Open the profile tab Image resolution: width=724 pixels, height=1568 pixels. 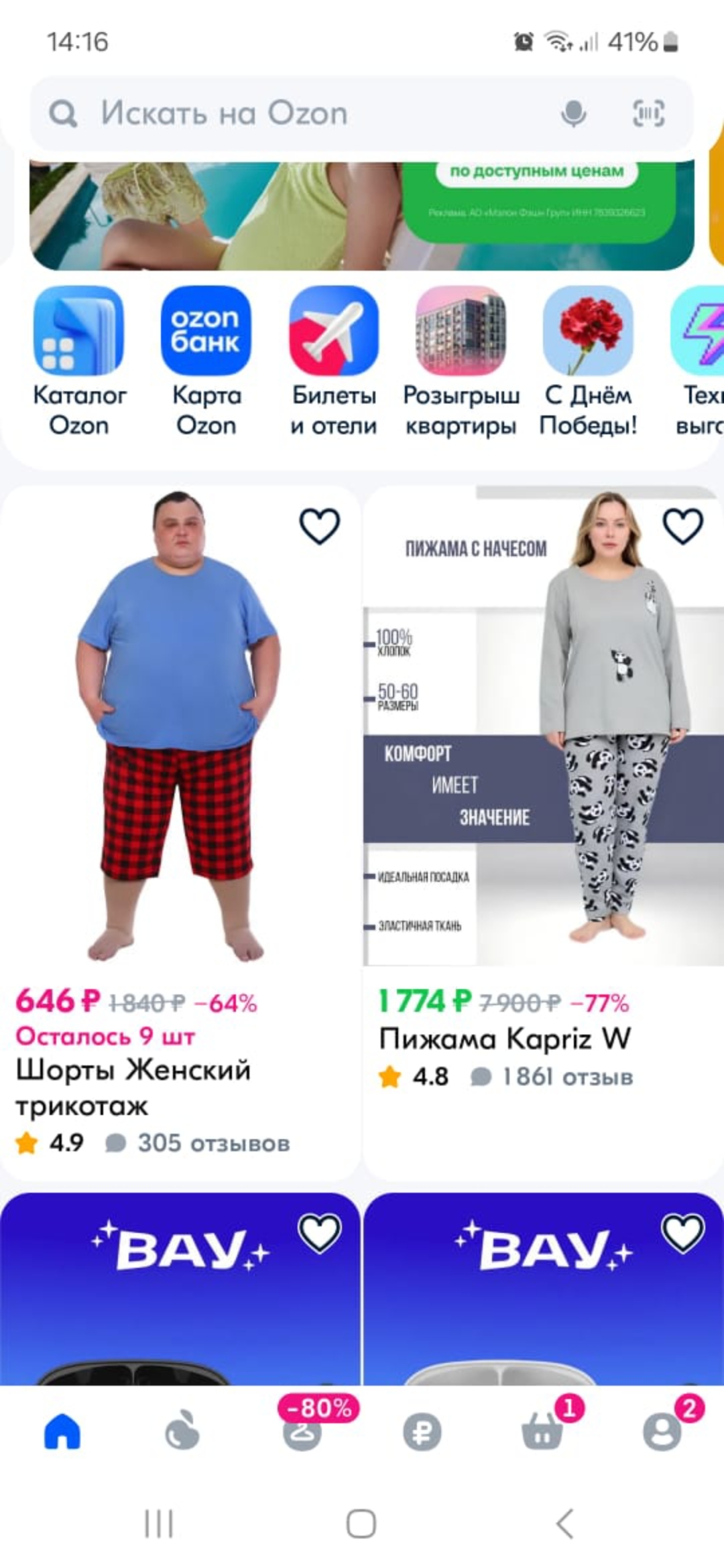tap(662, 1431)
